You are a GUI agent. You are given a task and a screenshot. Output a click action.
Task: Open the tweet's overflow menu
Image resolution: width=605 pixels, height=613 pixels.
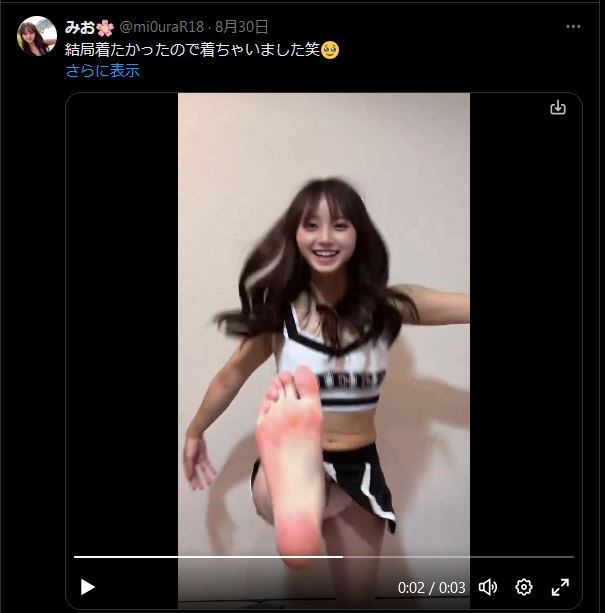572,27
